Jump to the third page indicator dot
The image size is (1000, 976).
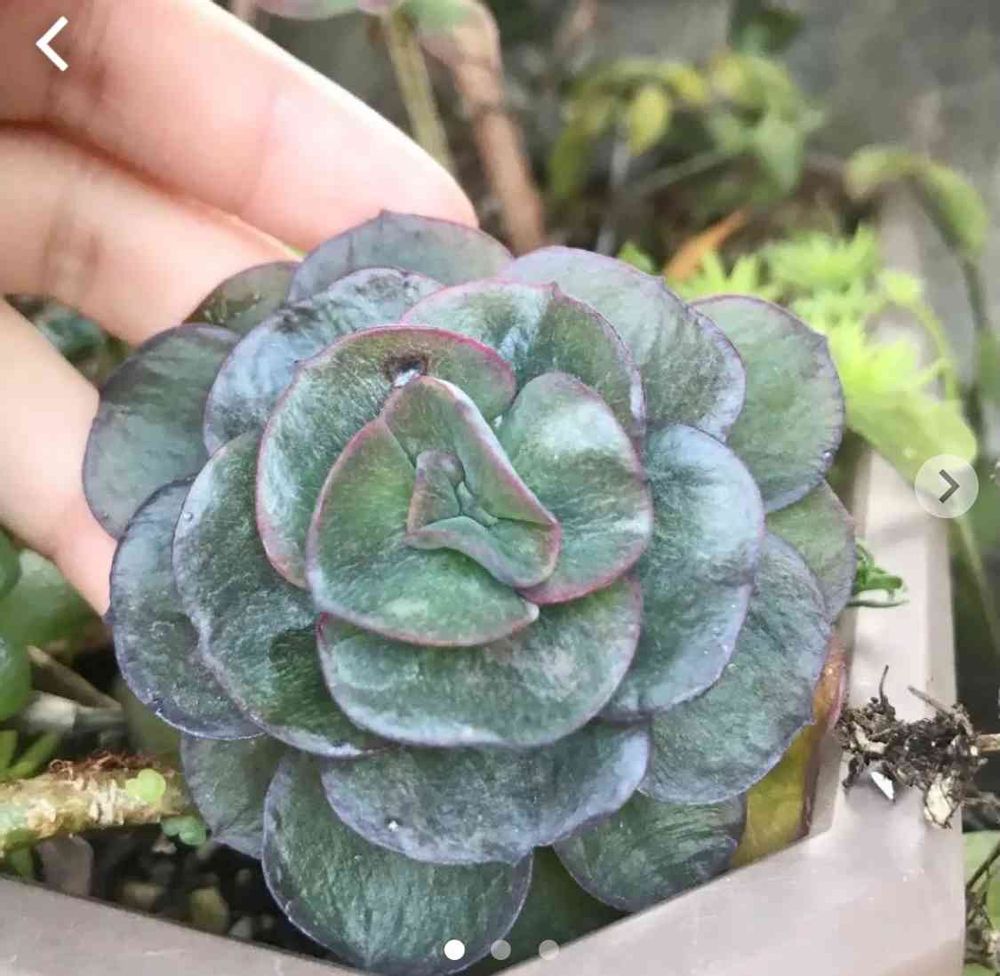[548, 950]
